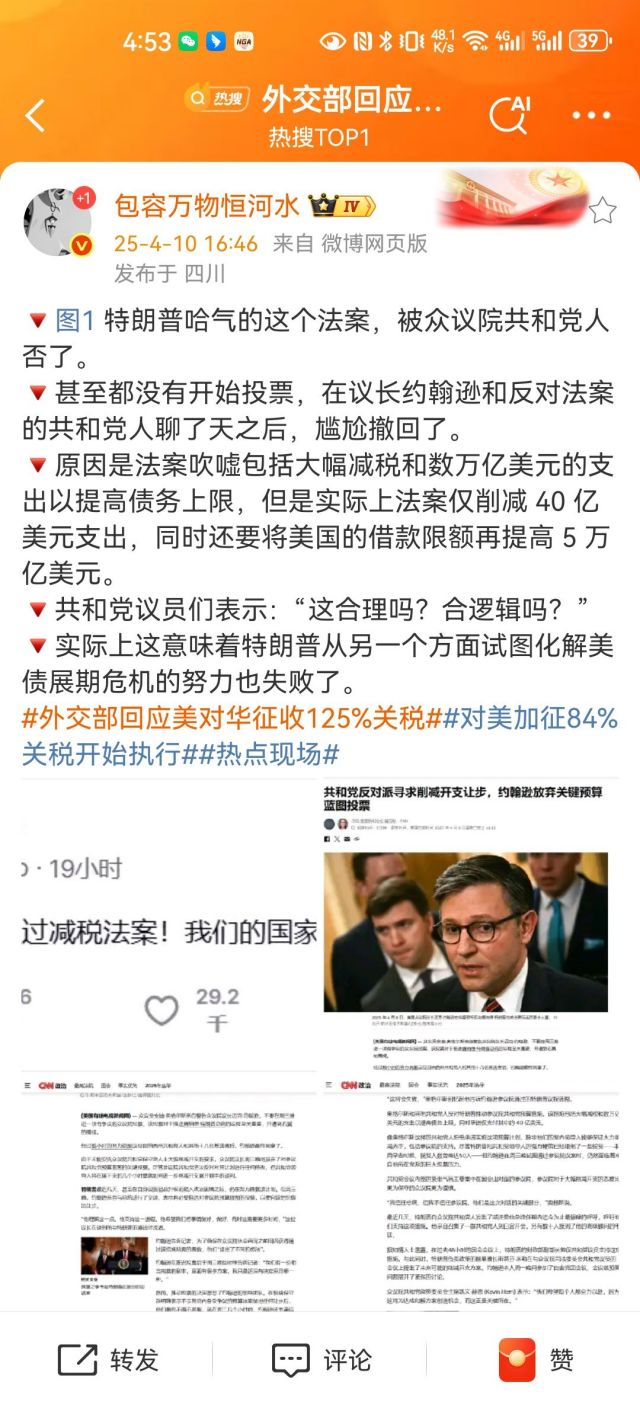The height and width of the screenshot is (1408, 640).
Task: Open comments via 评论
Action: (321, 1360)
